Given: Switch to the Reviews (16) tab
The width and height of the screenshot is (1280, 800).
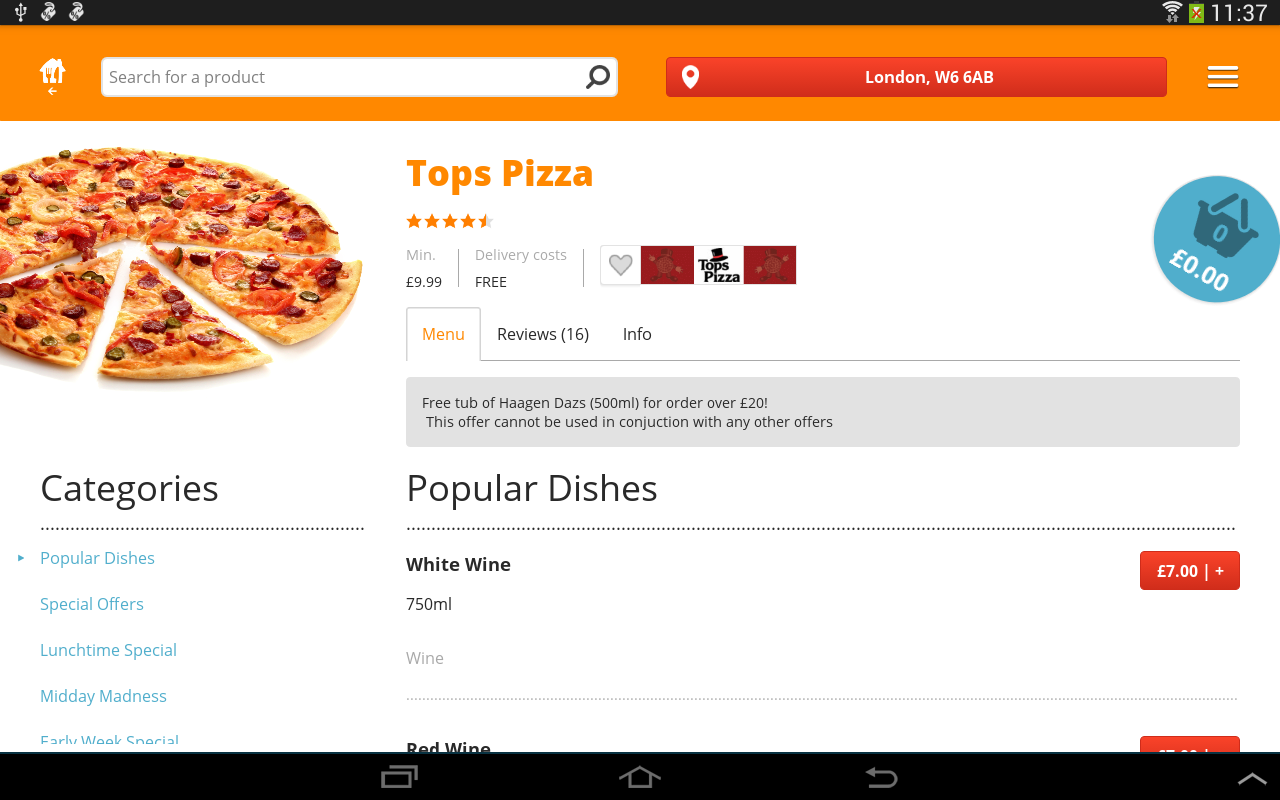Looking at the screenshot, I should (542, 334).
